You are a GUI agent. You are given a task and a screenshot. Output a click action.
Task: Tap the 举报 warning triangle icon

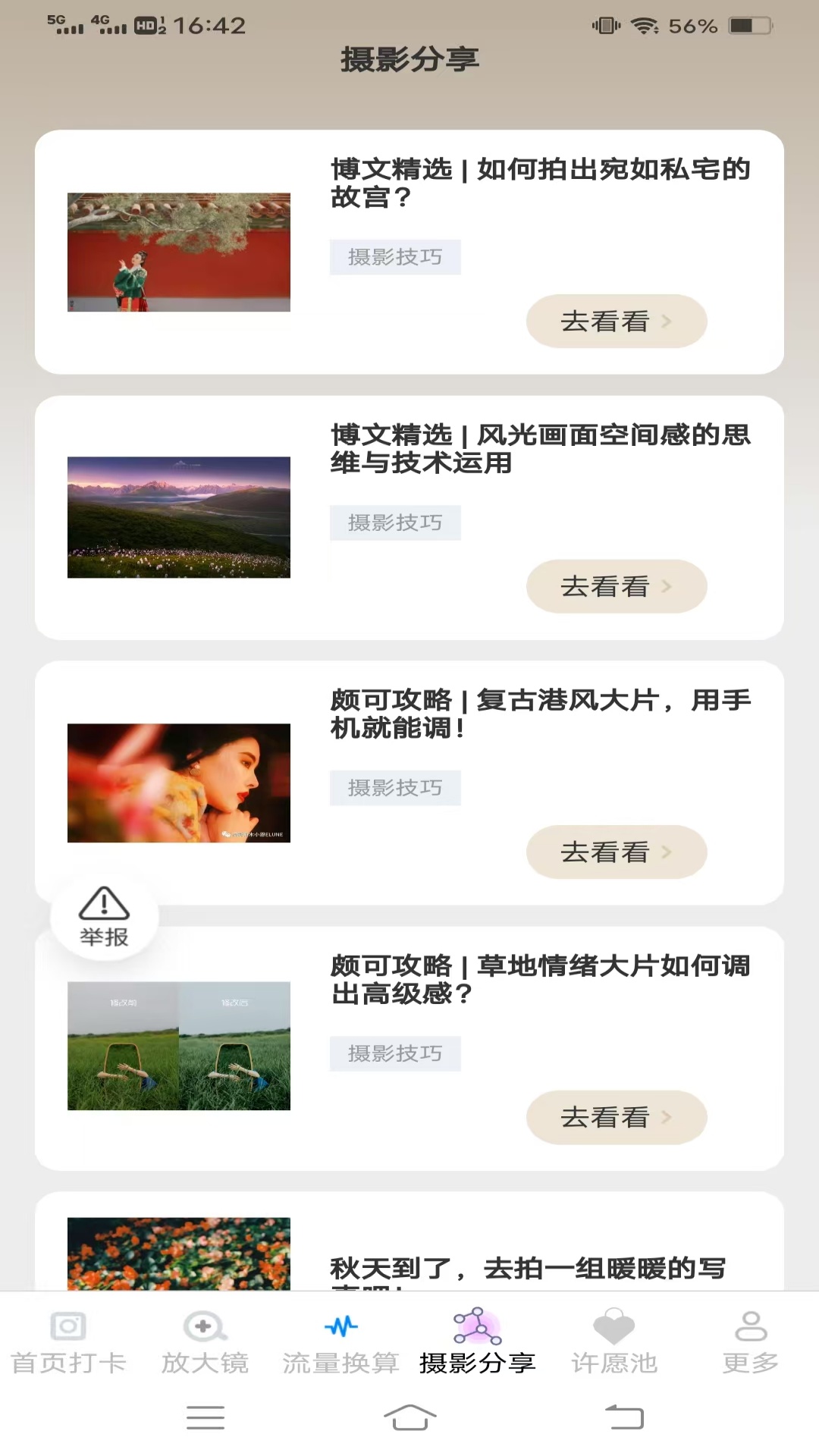(103, 904)
